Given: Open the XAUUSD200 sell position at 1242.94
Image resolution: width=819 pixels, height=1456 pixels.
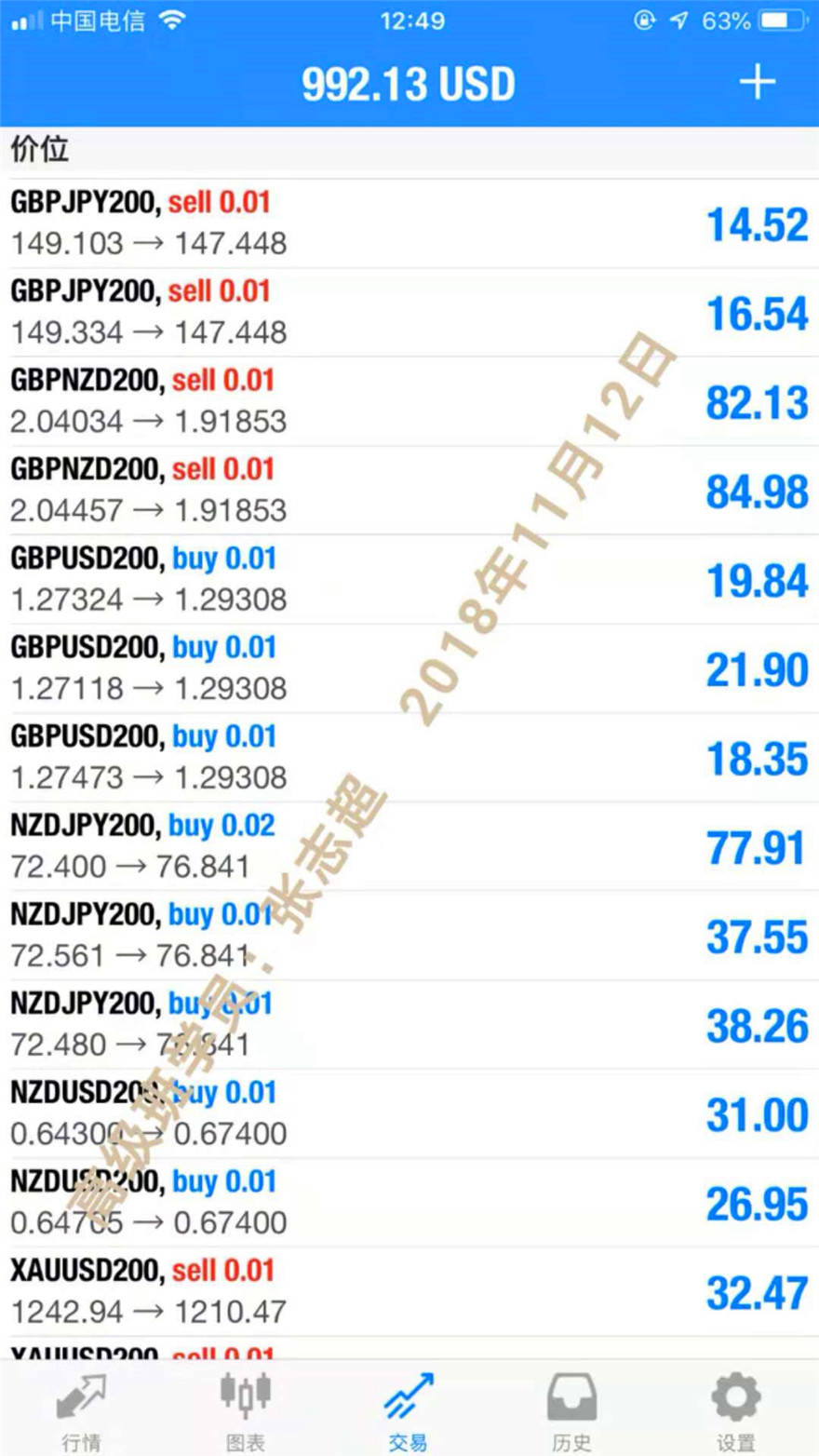Looking at the screenshot, I should [409, 1291].
